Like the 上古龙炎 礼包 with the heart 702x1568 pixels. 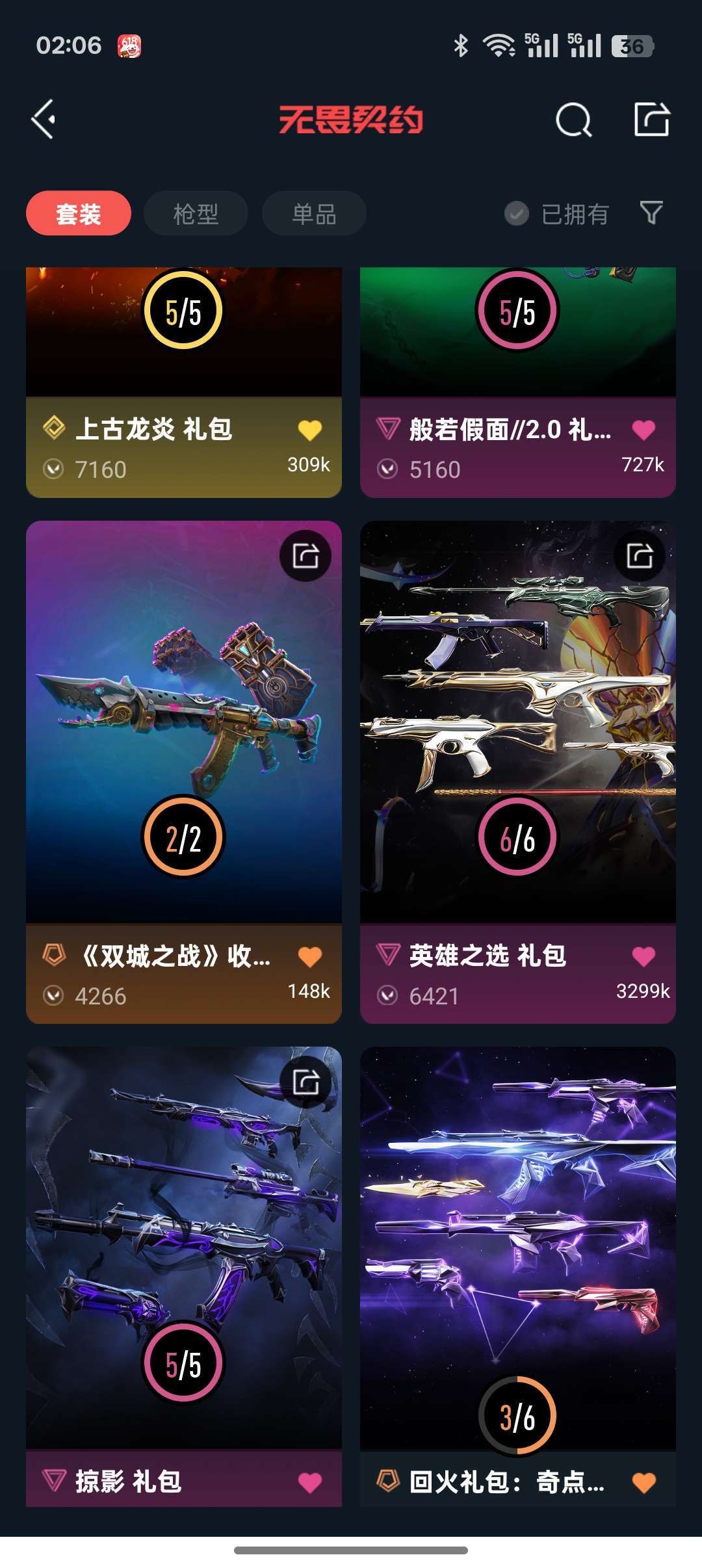click(310, 430)
